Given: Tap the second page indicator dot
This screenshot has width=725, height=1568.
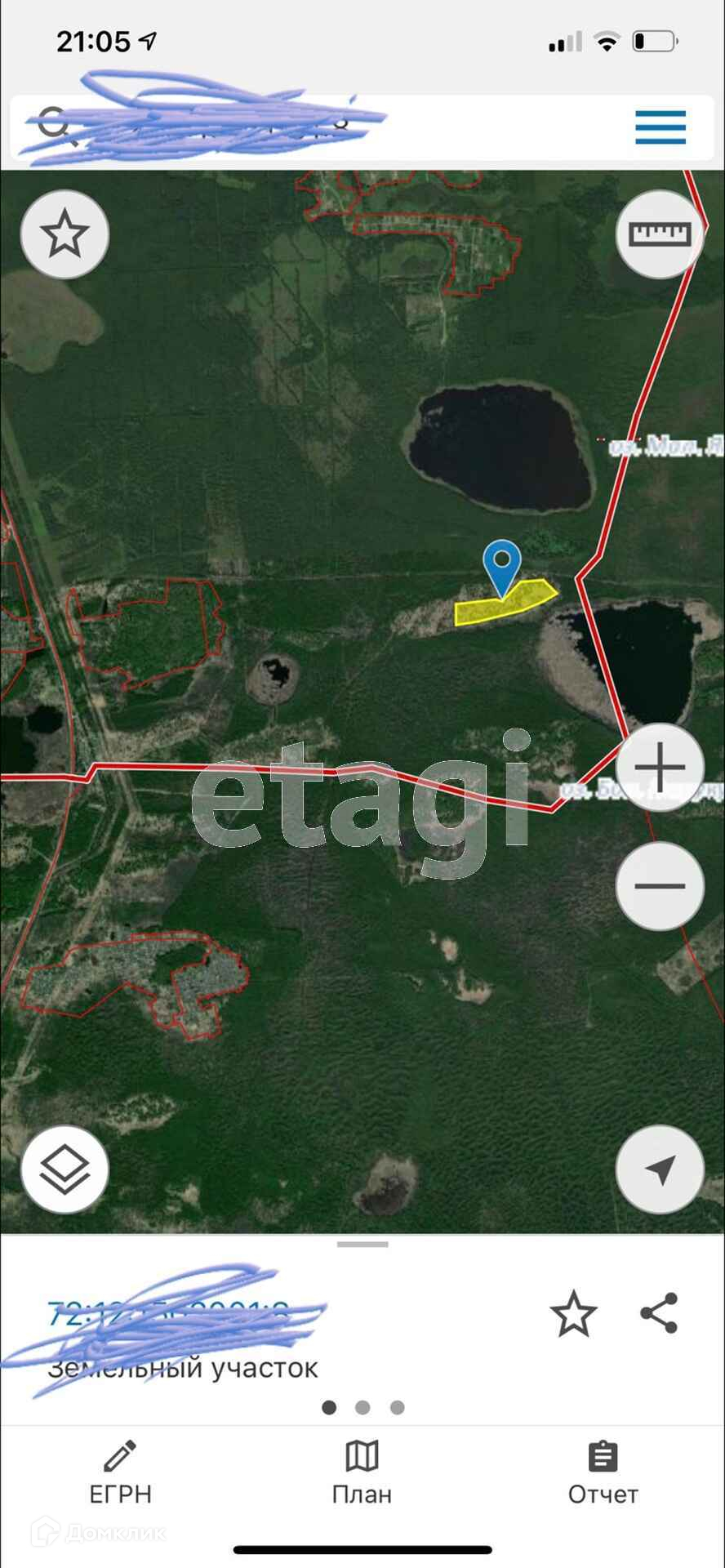Looking at the screenshot, I should pyautogui.click(x=362, y=1407).
